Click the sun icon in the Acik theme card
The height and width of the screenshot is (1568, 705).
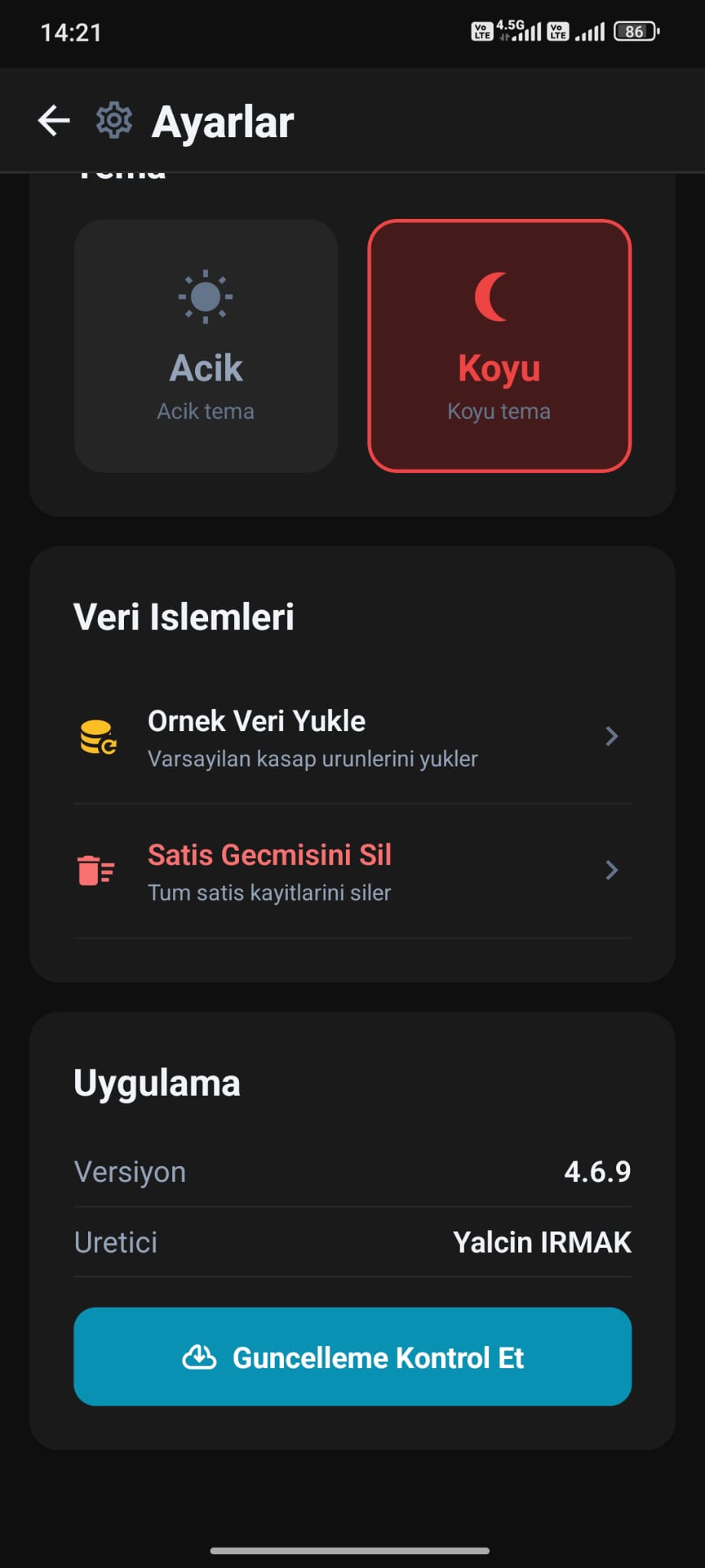[x=205, y=297]
